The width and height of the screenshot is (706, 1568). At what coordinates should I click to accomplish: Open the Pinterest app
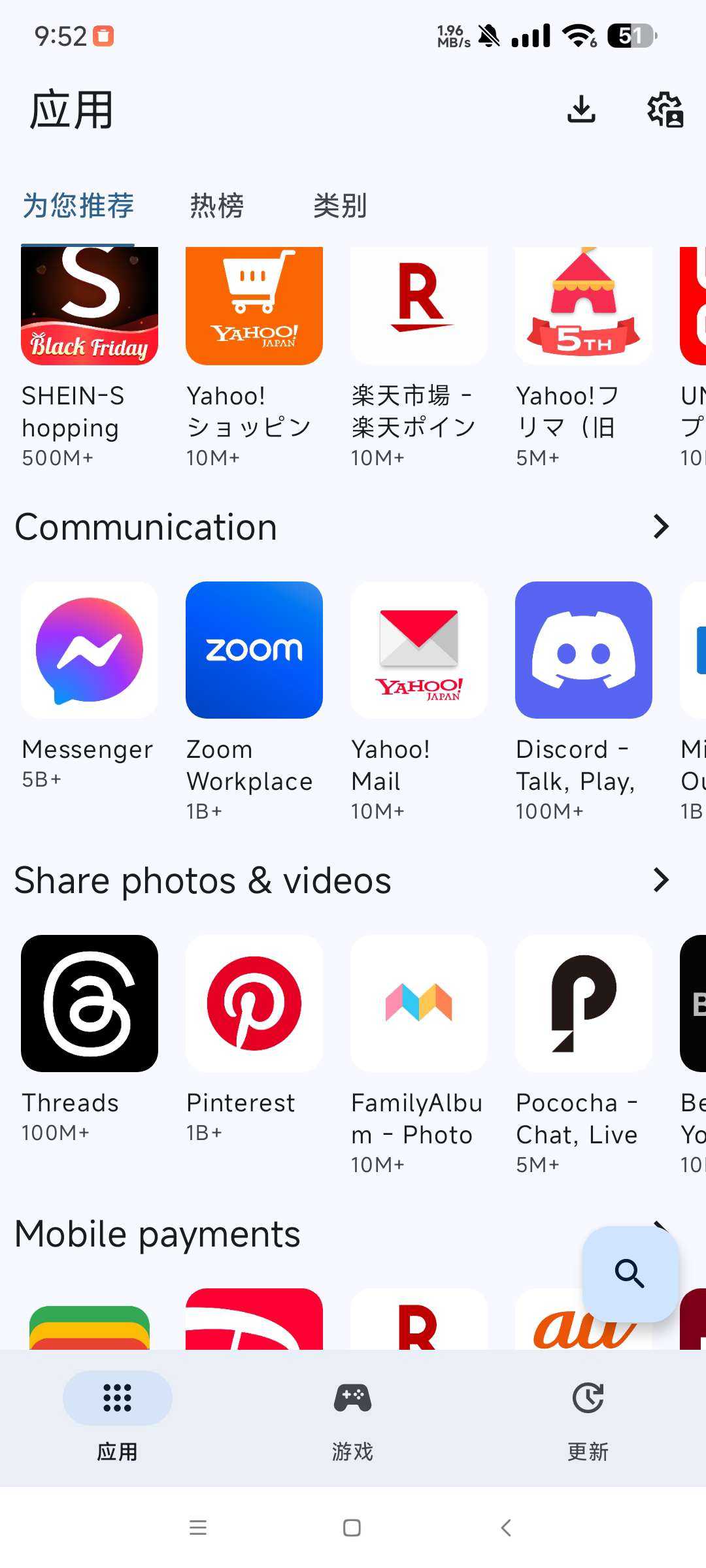coord(254,1004)
